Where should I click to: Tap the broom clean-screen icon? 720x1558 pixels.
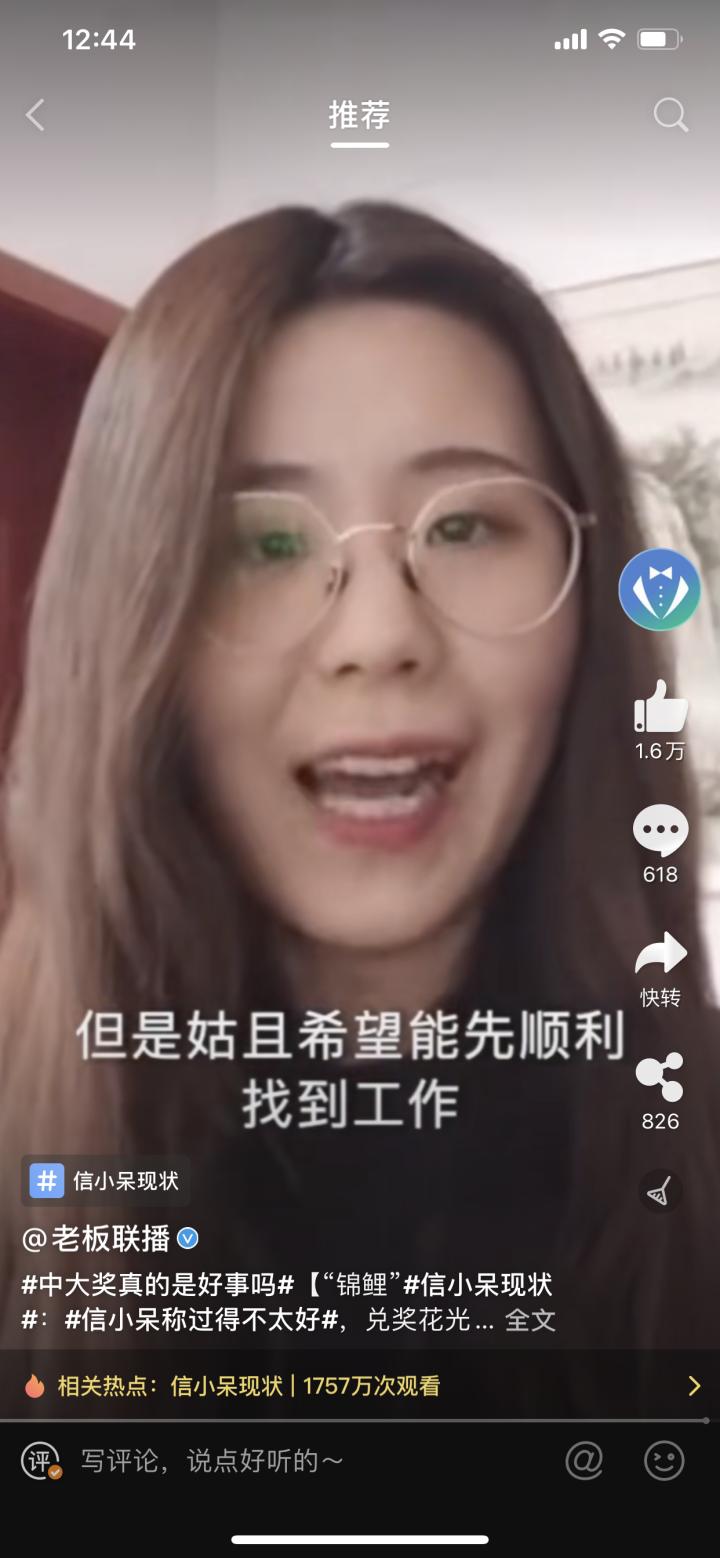tap(660, 1191)
